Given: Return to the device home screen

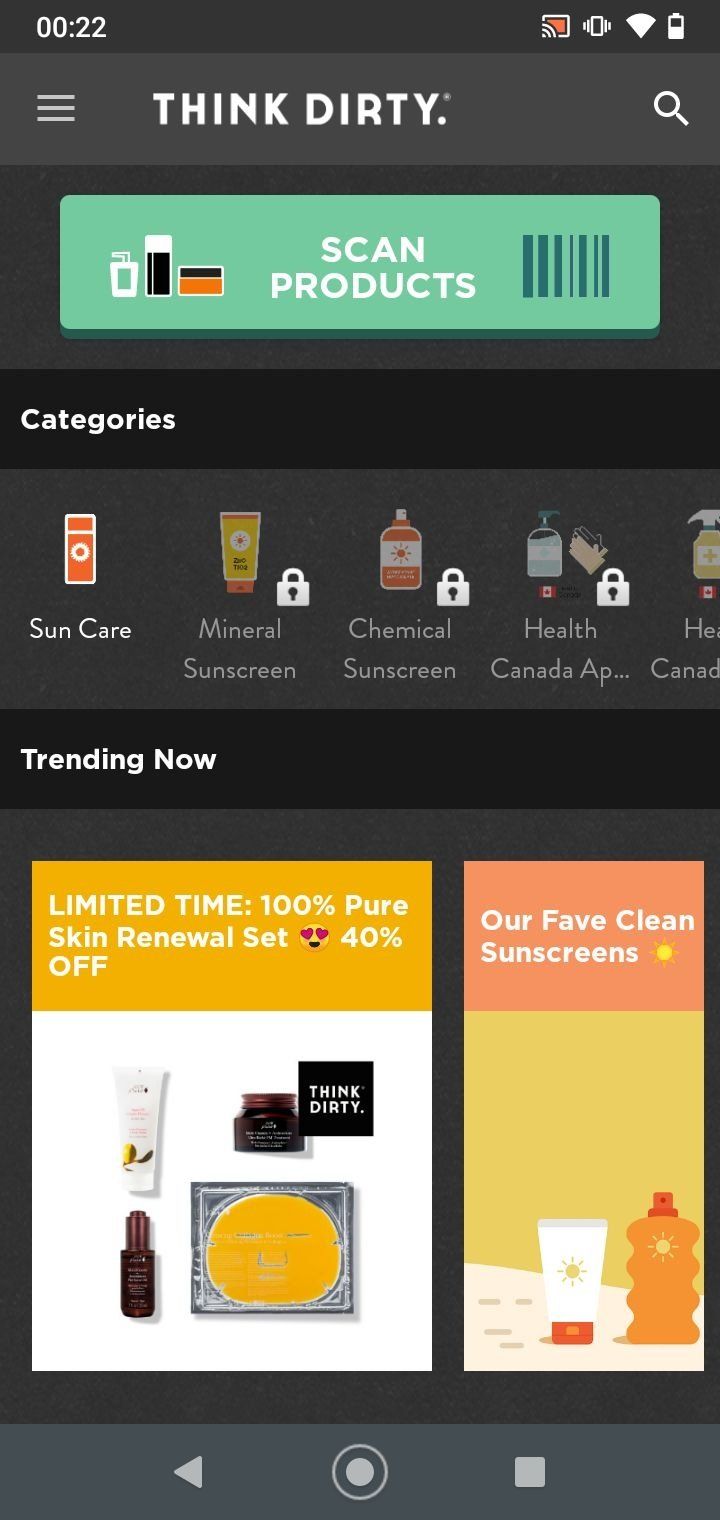Looking at the screenshot, I should 360,1471.
